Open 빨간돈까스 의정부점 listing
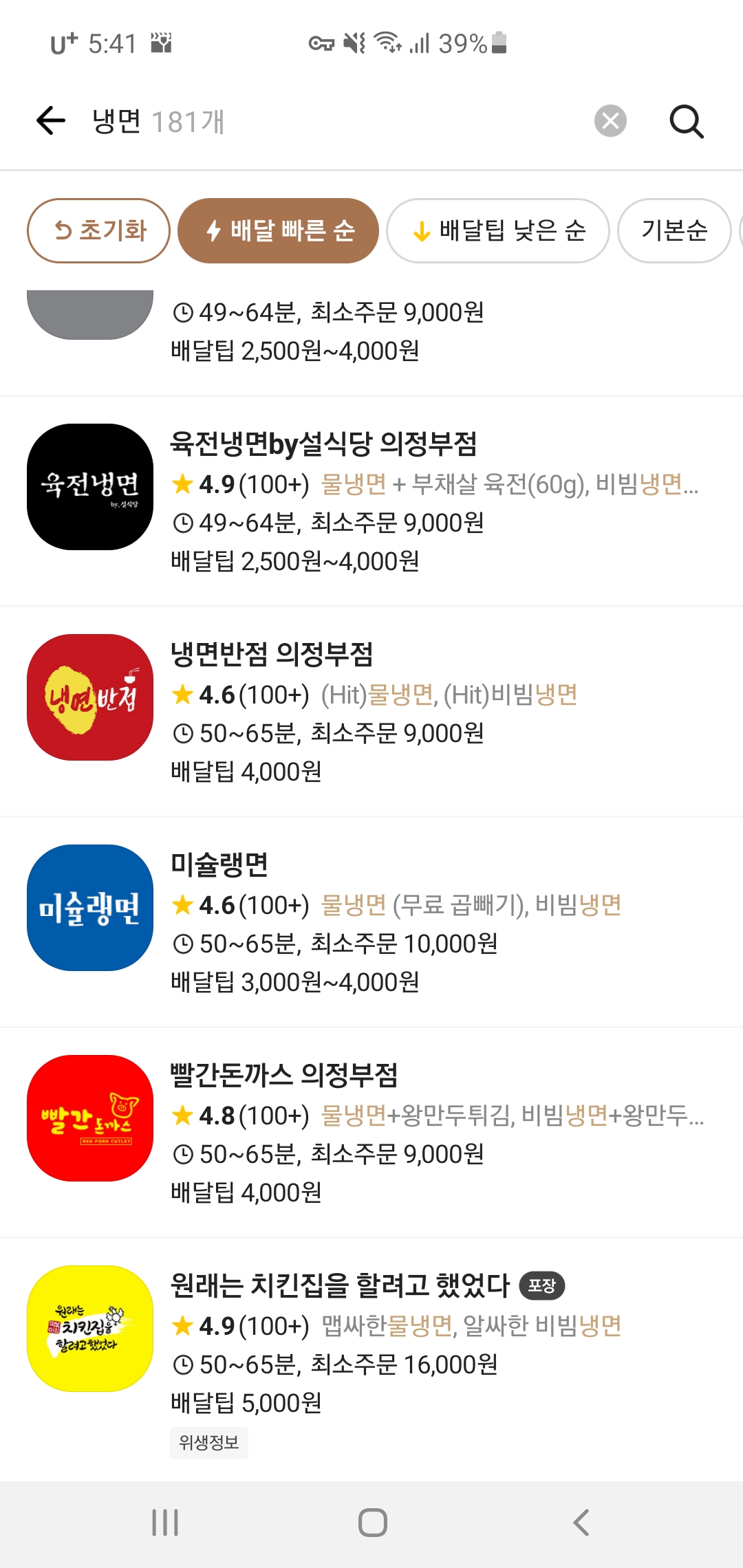 371,1133
